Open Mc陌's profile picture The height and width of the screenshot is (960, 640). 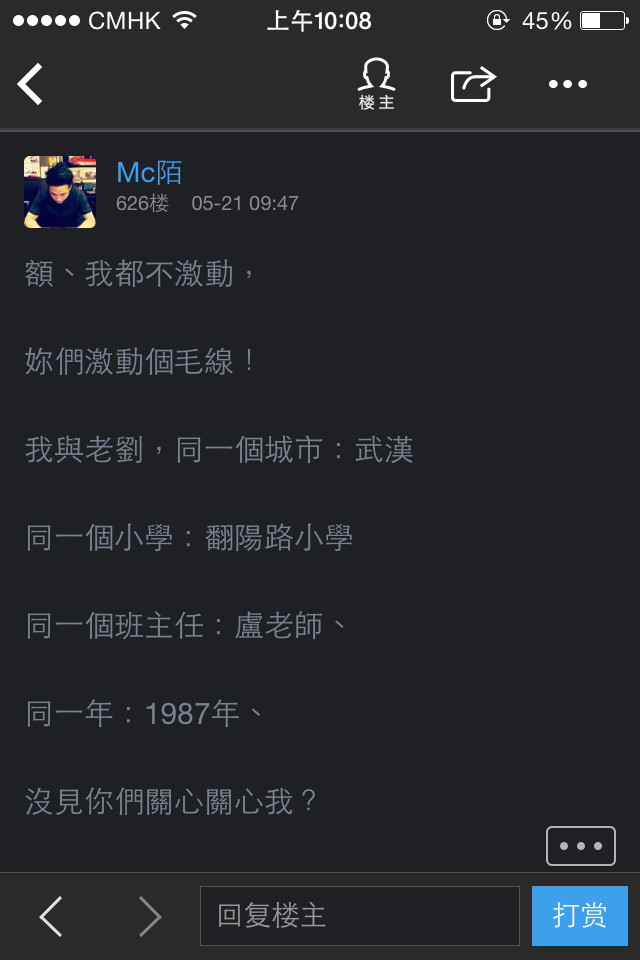(x=60, y=192)
